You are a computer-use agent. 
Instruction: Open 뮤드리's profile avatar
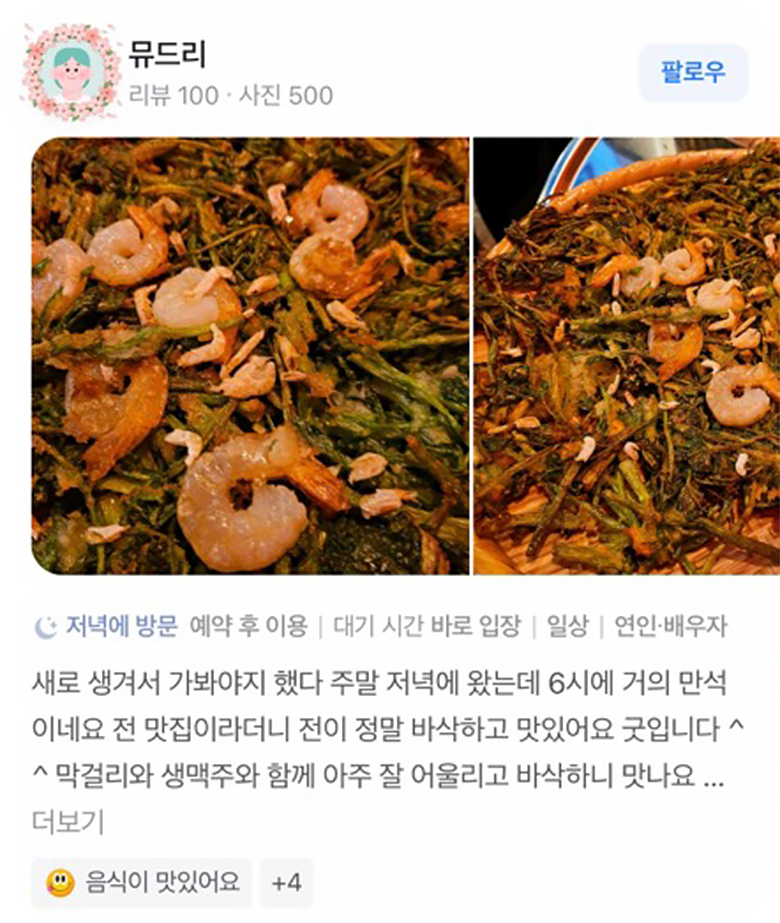click(71, 71)
